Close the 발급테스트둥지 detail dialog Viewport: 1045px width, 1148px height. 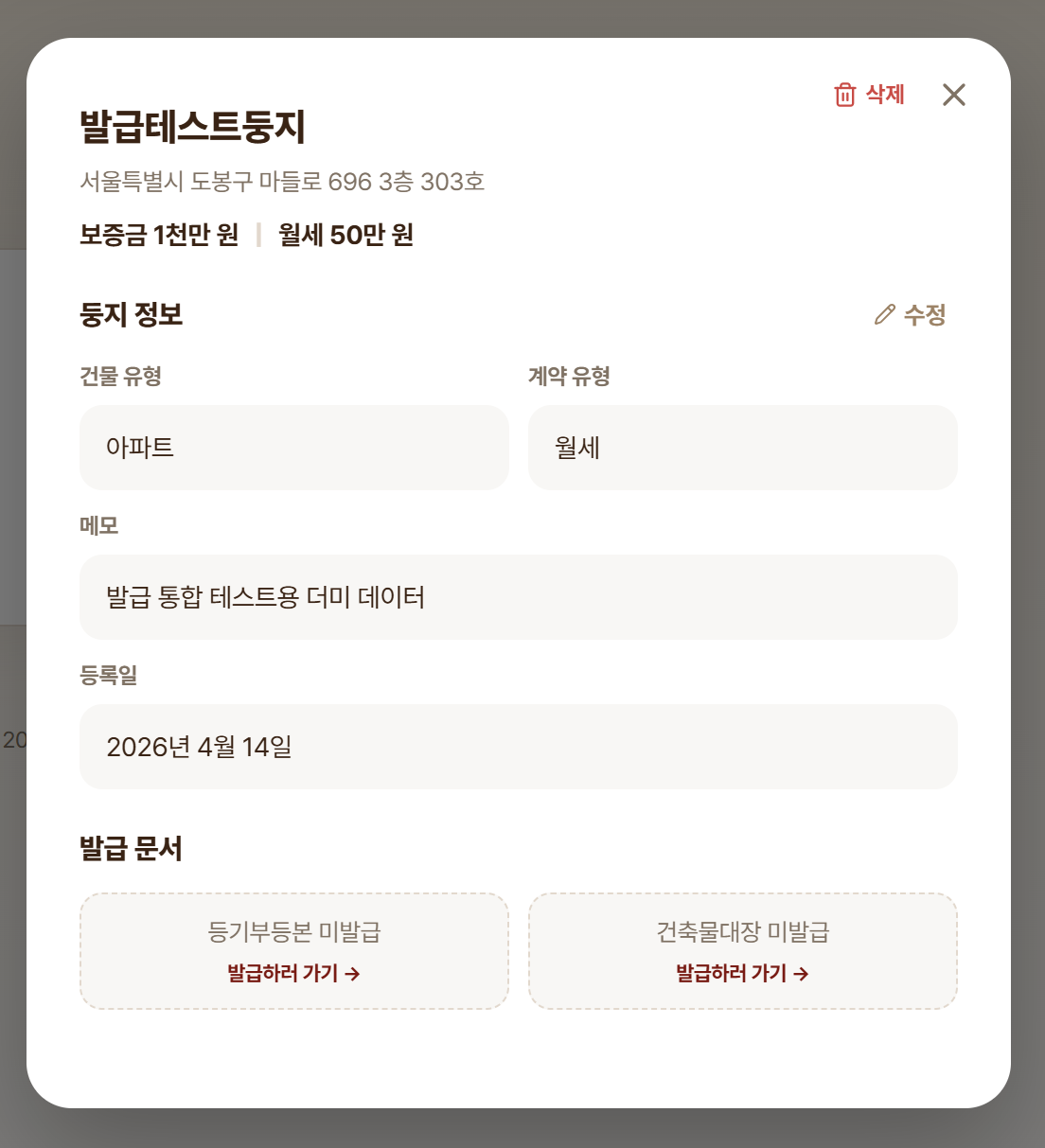(x=953, y=95)
